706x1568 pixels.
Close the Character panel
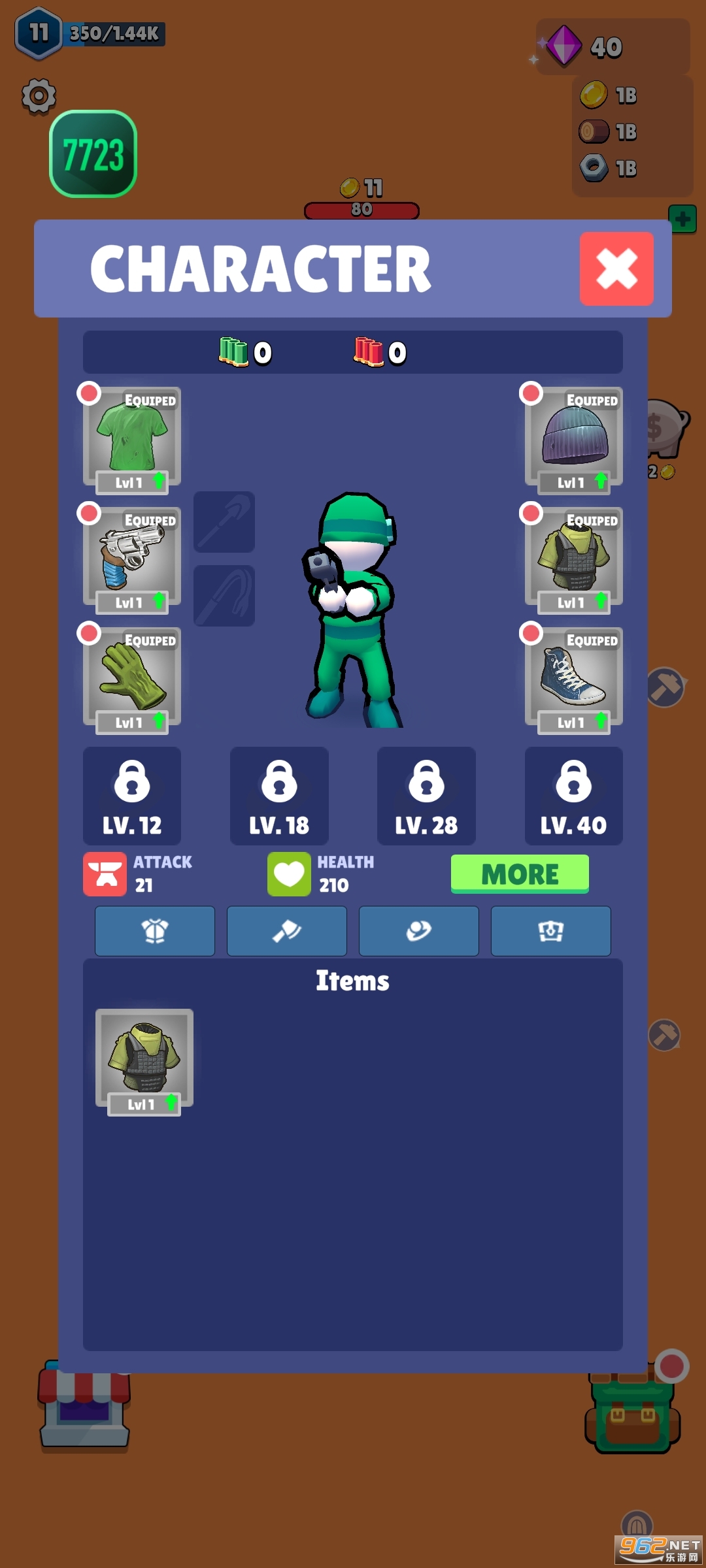616,269
